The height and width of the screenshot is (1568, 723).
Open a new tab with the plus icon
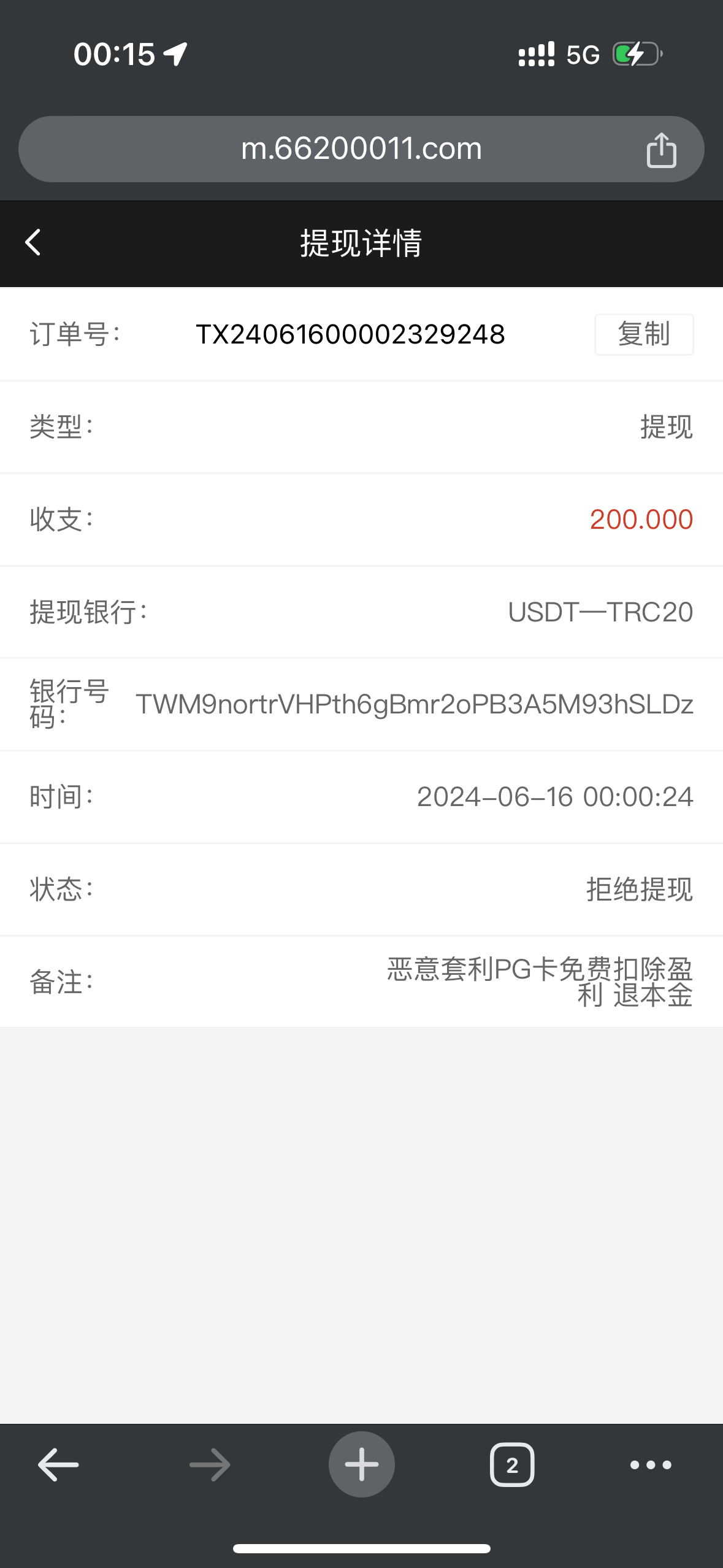361,1464
